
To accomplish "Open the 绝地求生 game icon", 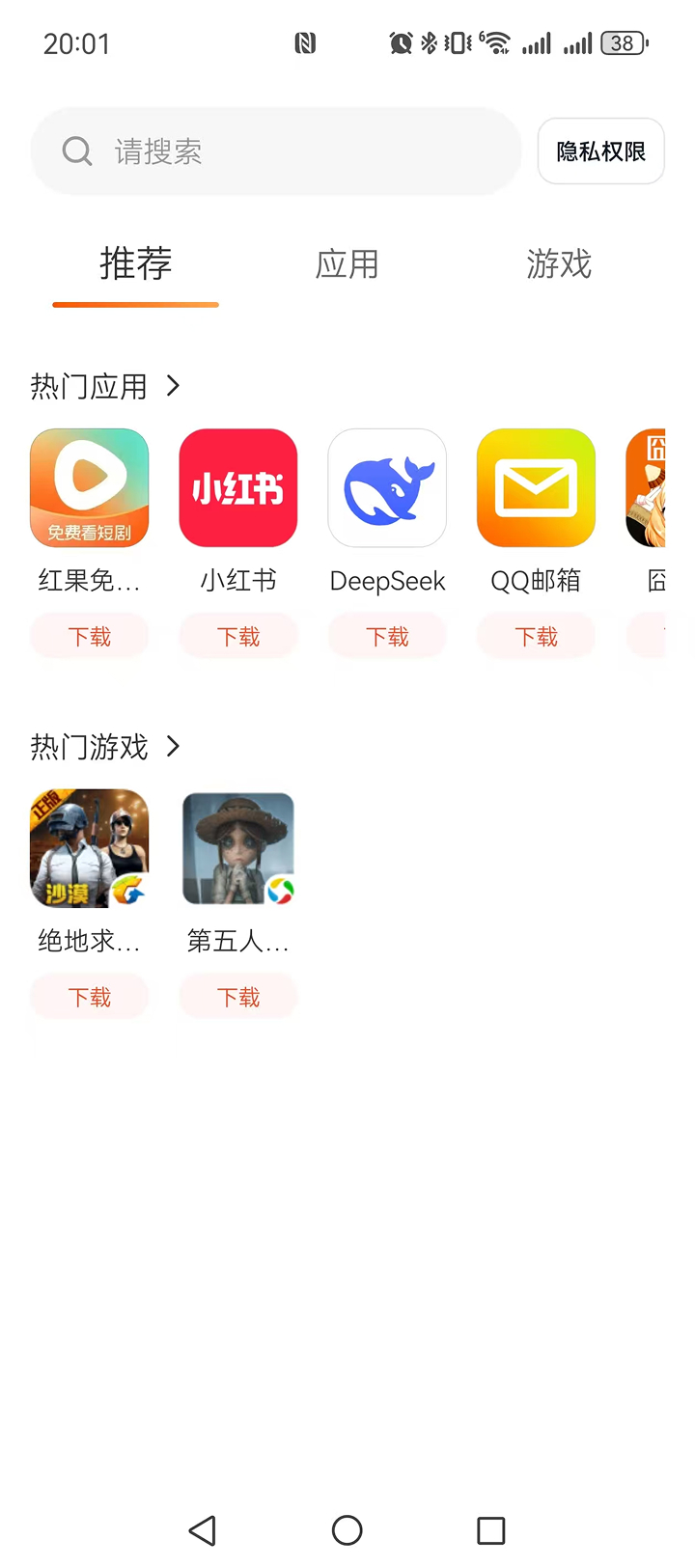I will 89,848.
